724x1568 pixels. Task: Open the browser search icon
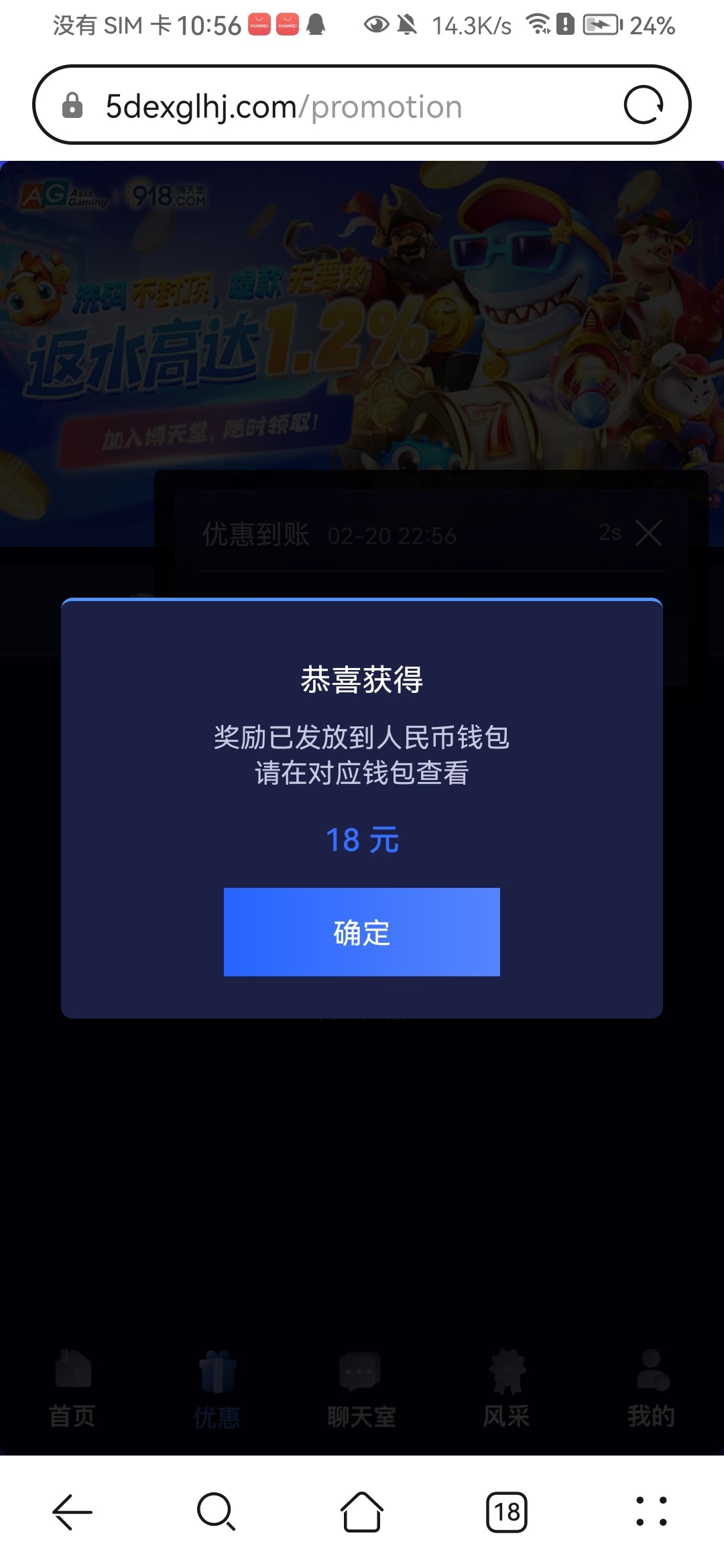pyautogui.click(x=216, y=1512)
